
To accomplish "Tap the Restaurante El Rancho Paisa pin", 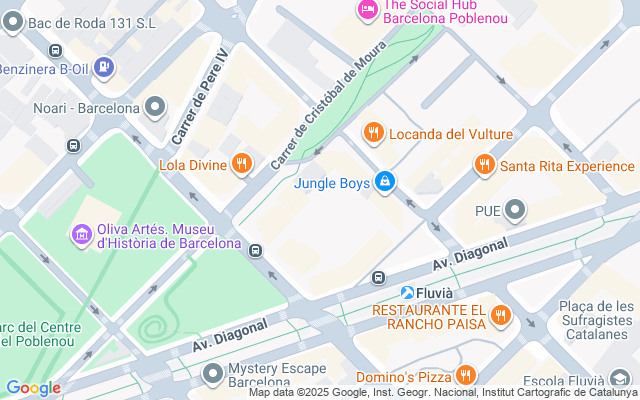I will coord(501,317).
